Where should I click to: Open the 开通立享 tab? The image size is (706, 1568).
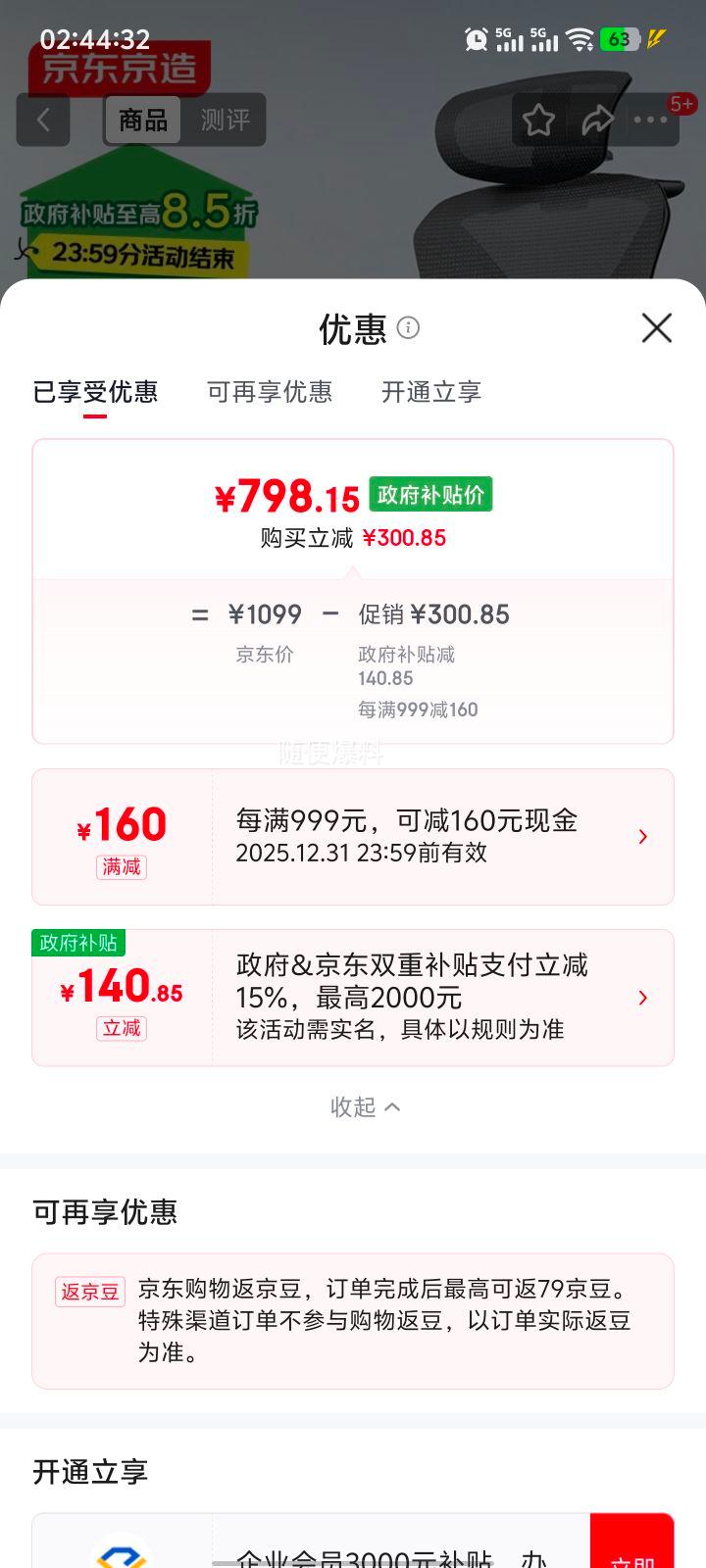point(430,392)
